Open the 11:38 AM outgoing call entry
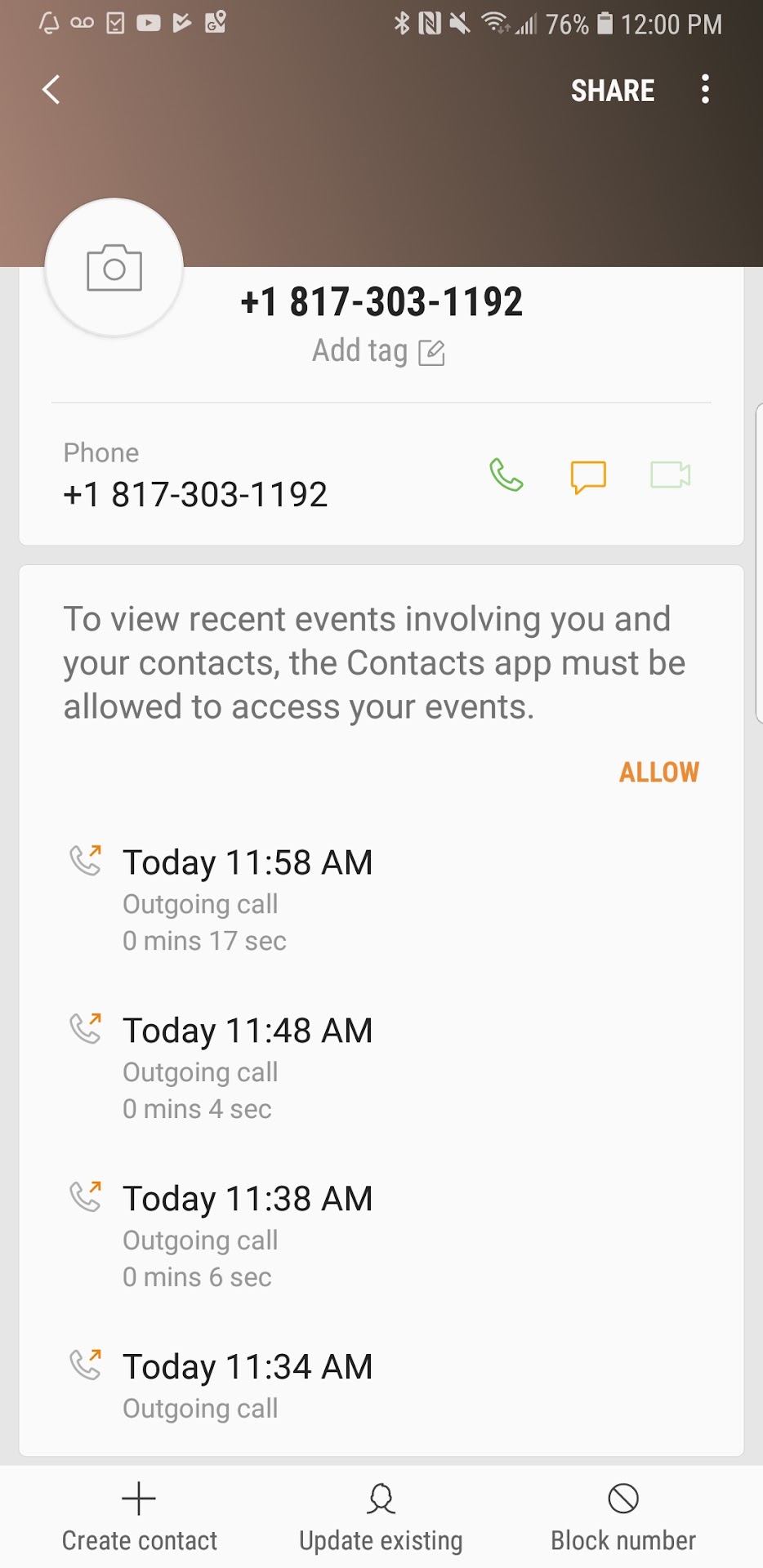Image resolution: width=763 pixels, height=1568 pixels. [247, 1235]
